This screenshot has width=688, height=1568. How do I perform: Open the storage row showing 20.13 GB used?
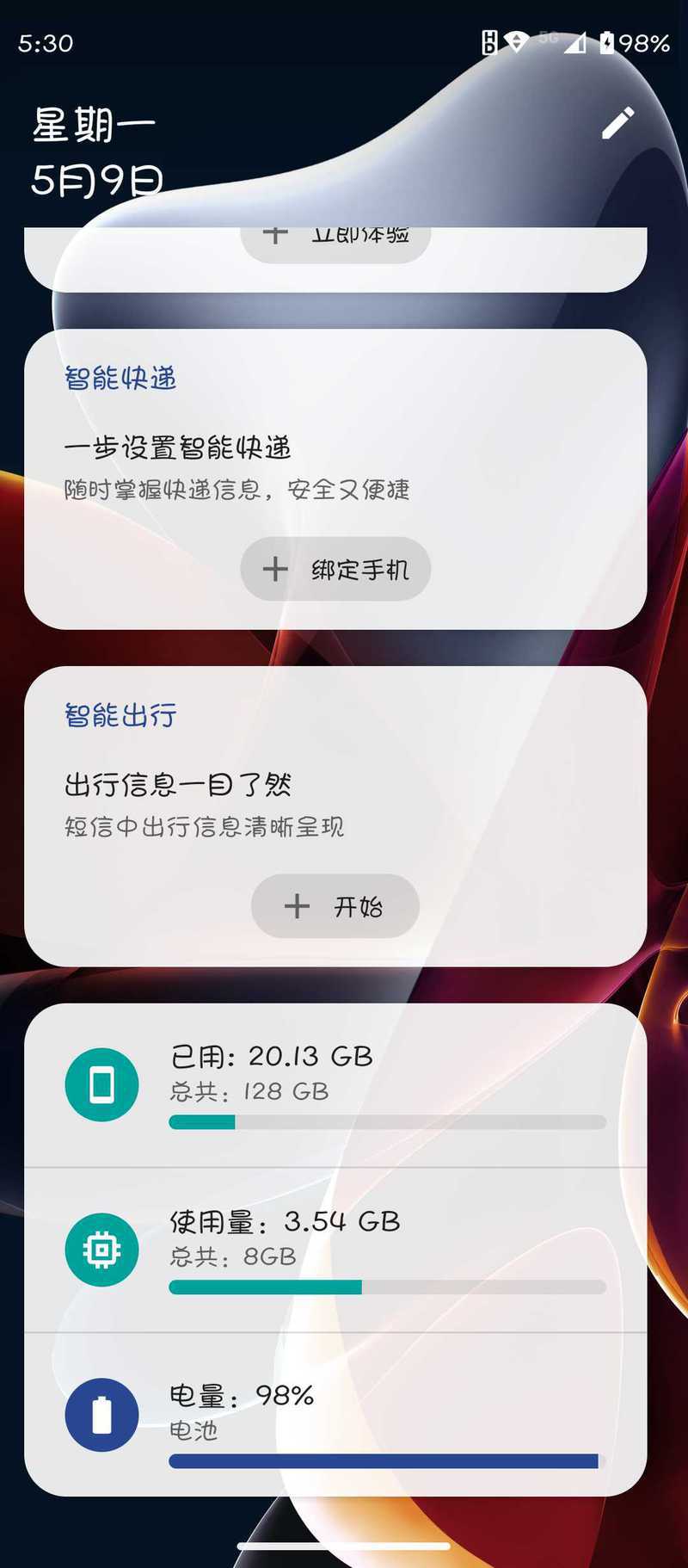(335, 1084)
